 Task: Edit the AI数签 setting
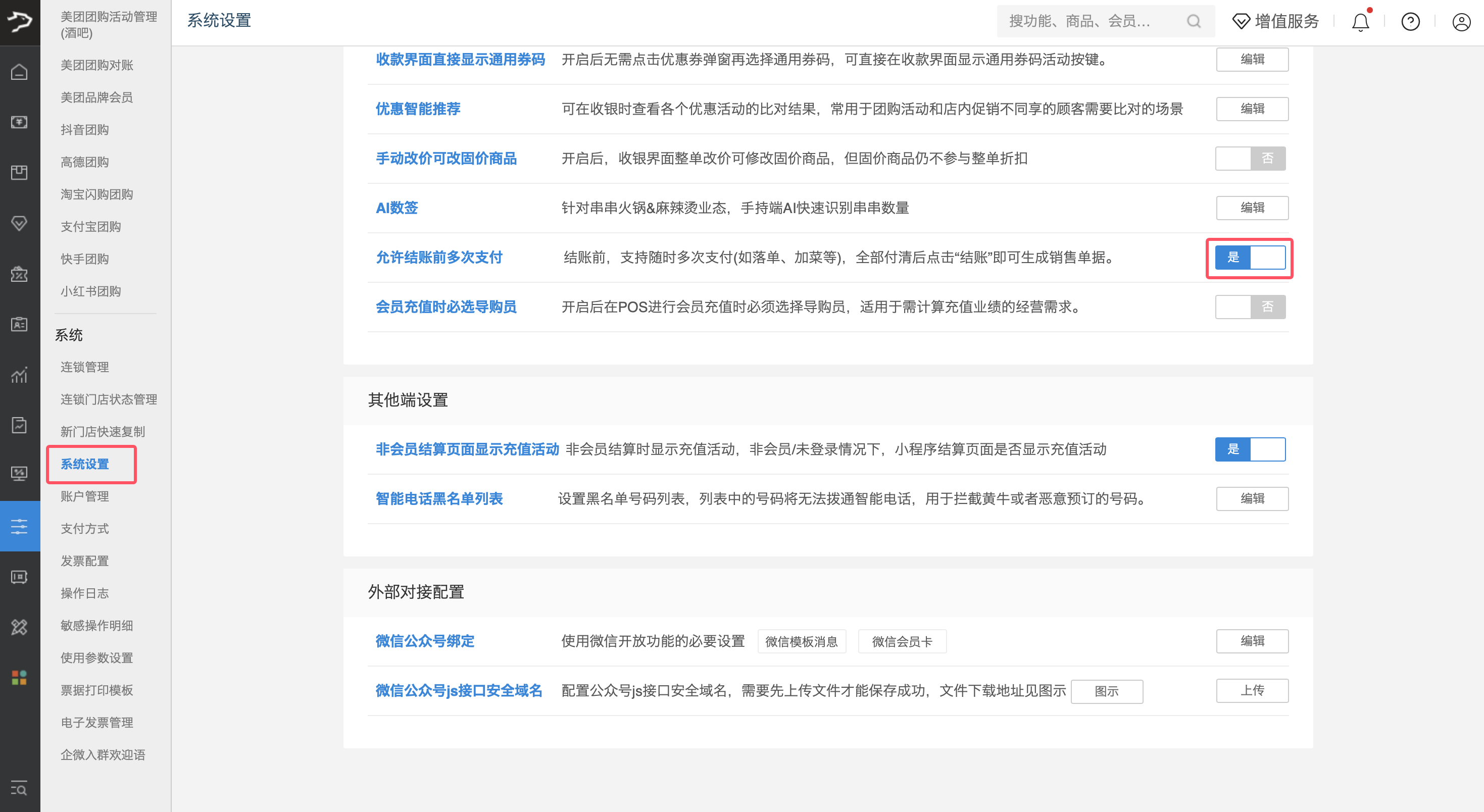point(1252,208)
